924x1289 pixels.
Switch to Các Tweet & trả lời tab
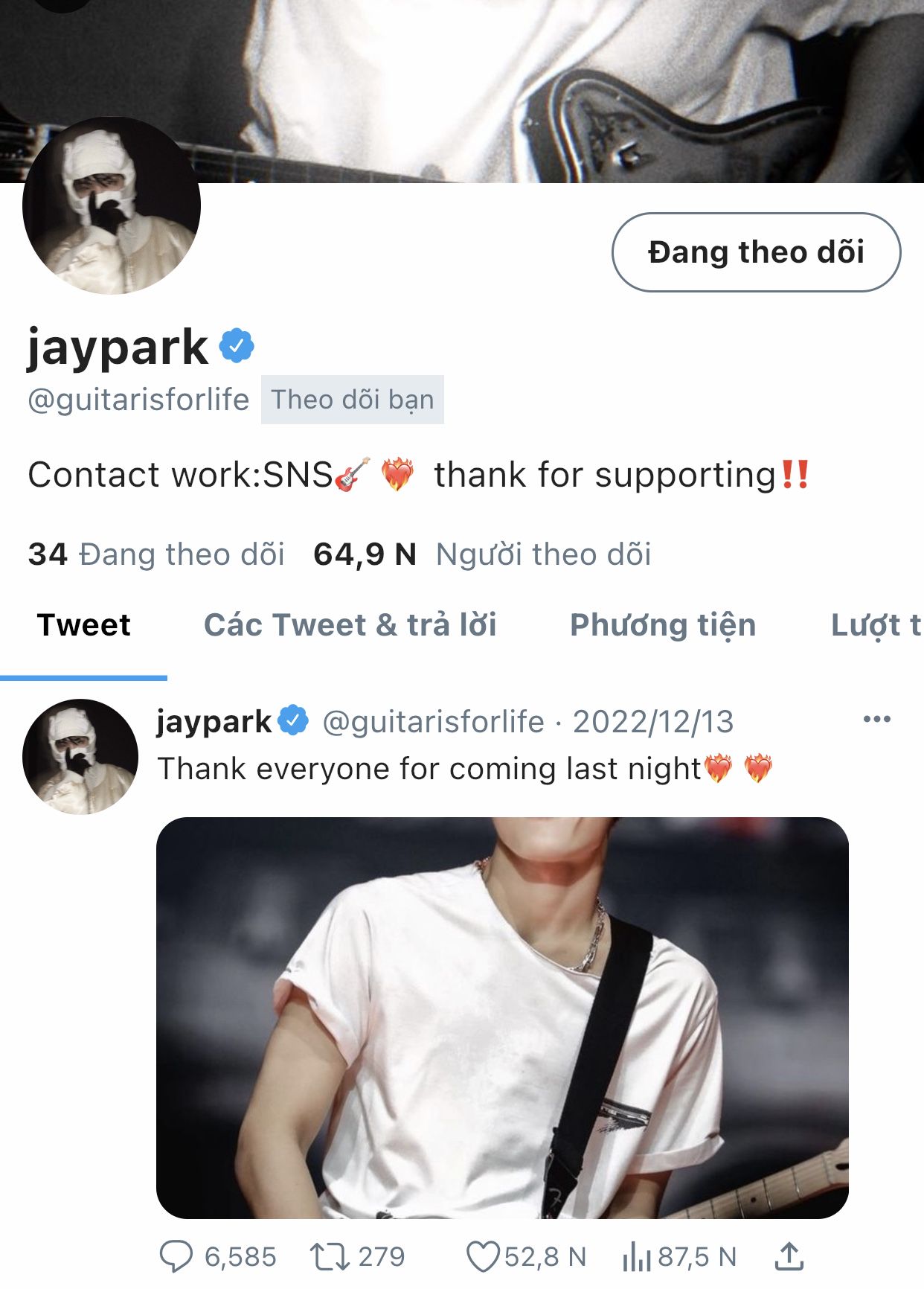[x=350, y=625]
